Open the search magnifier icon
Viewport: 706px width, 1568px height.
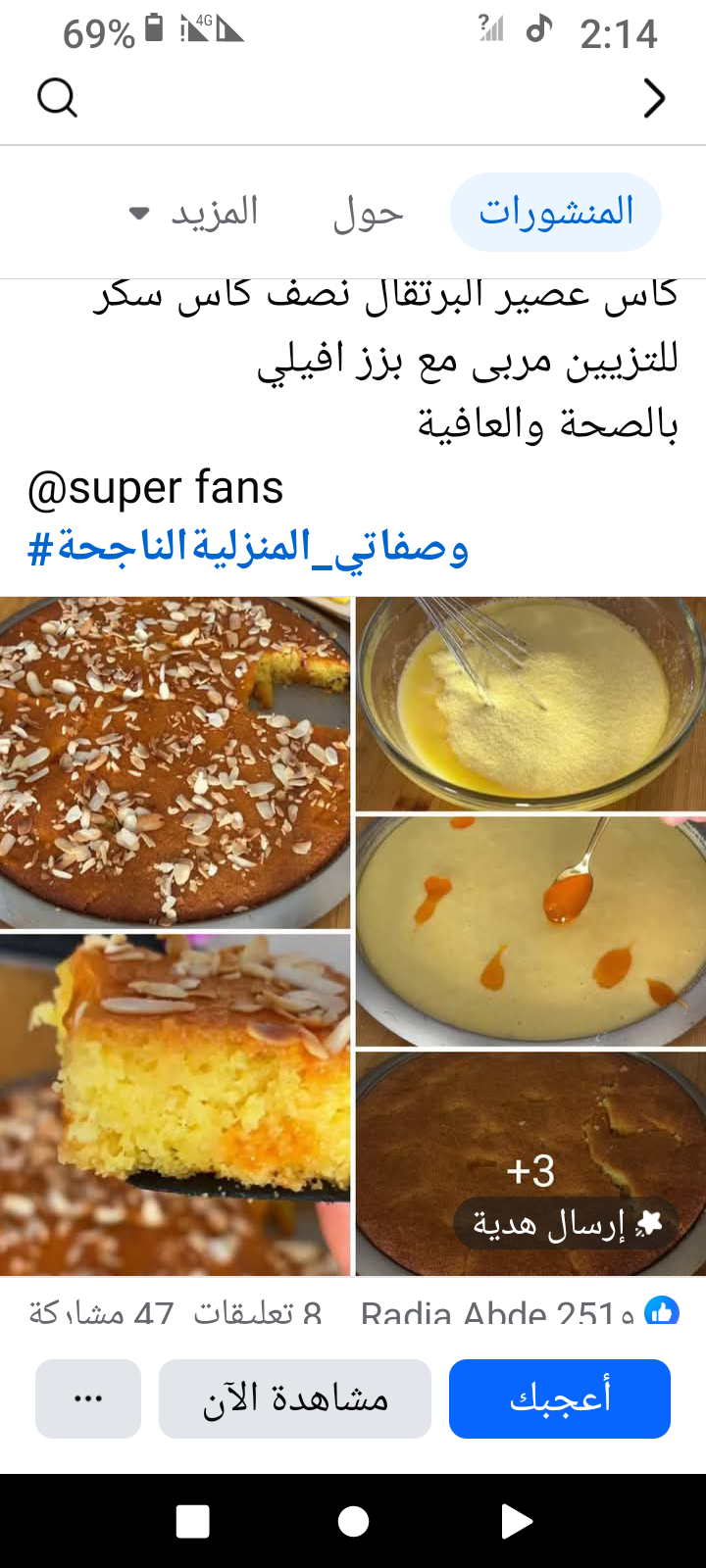[57, 98]
